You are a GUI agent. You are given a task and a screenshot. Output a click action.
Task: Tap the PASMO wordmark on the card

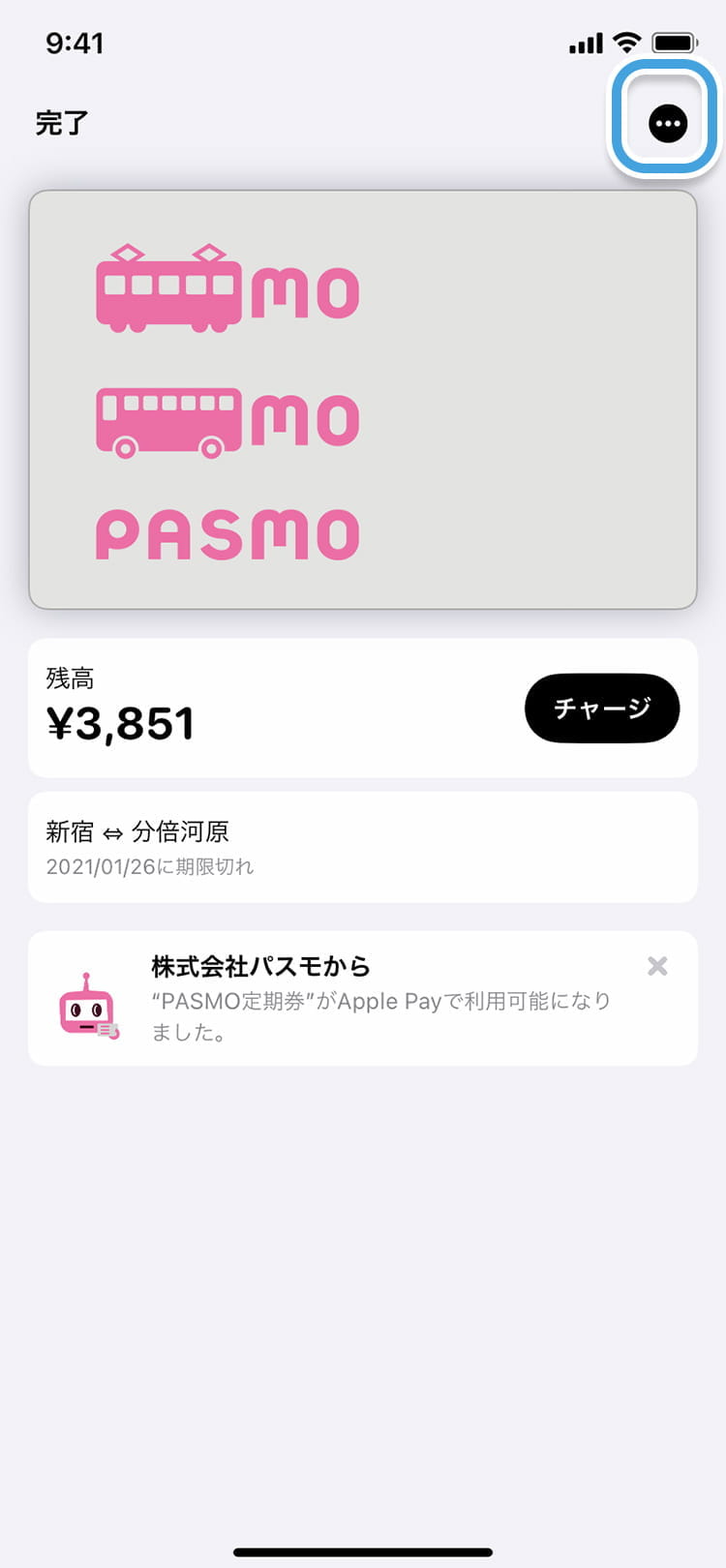tap(227, 533)
